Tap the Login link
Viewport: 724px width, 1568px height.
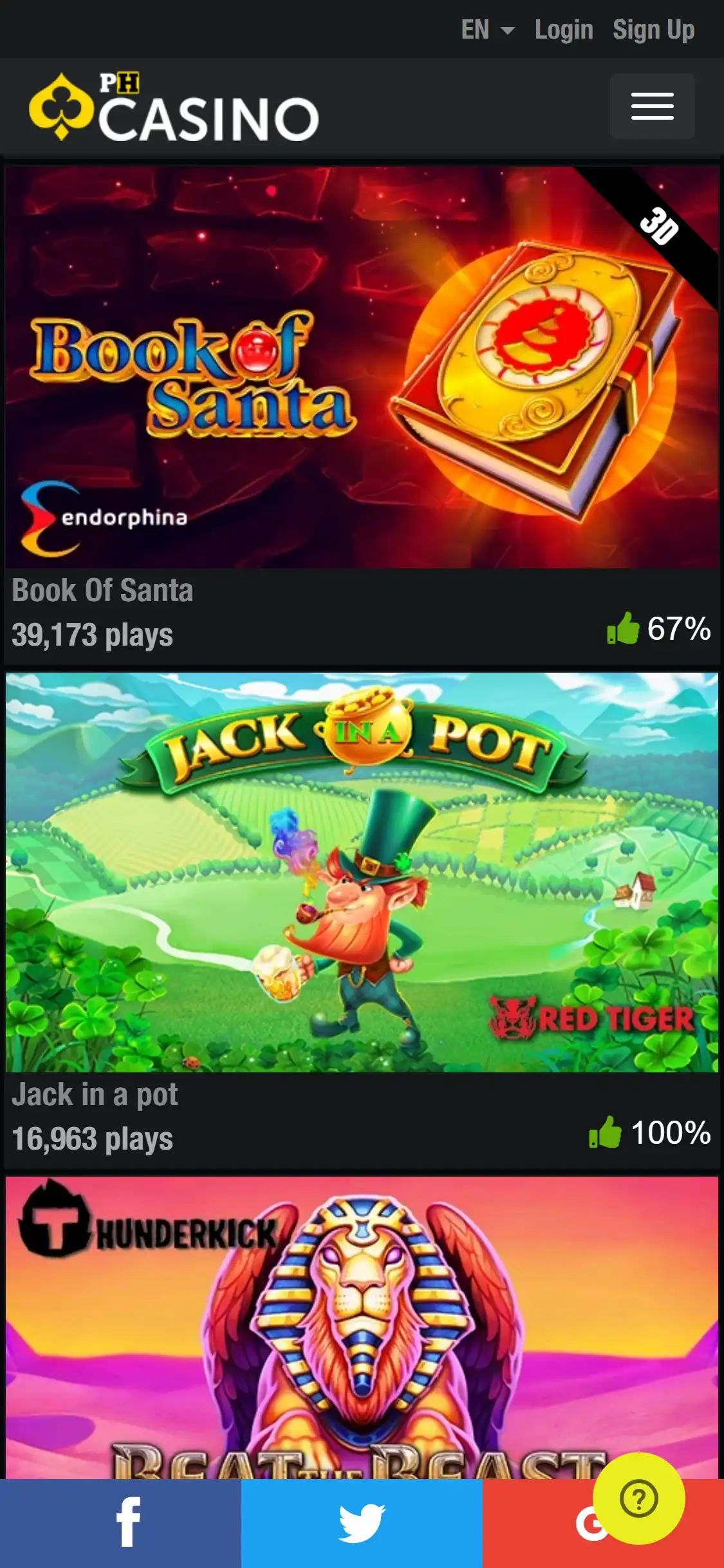pos(563,30)
